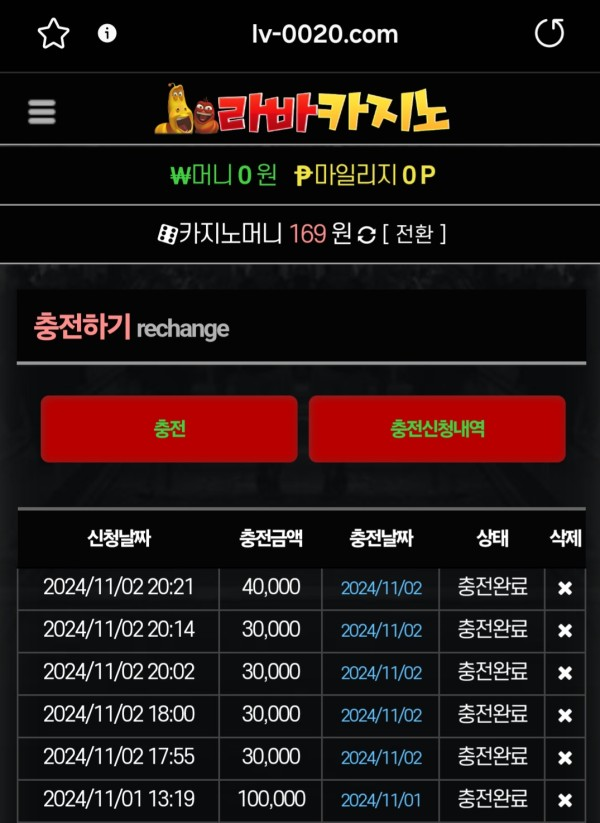Open 충전신청내역
This screenshot has width=600, height=823.
pos(437,429)
